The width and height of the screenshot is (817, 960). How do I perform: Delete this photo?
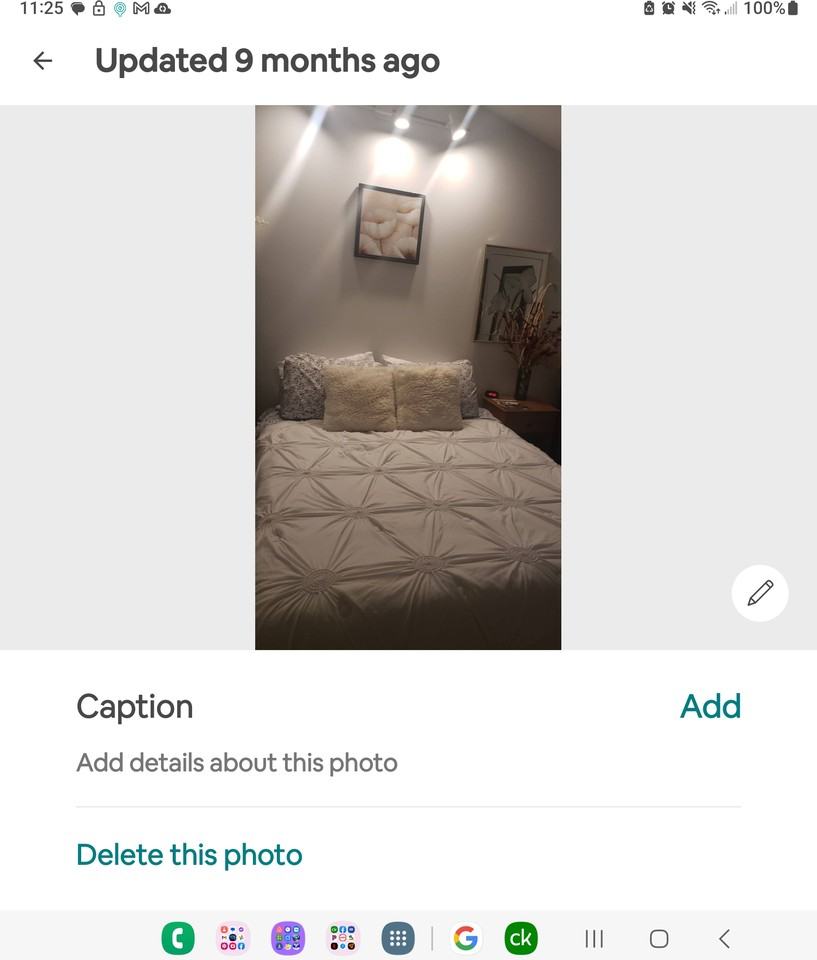point(189,855)
